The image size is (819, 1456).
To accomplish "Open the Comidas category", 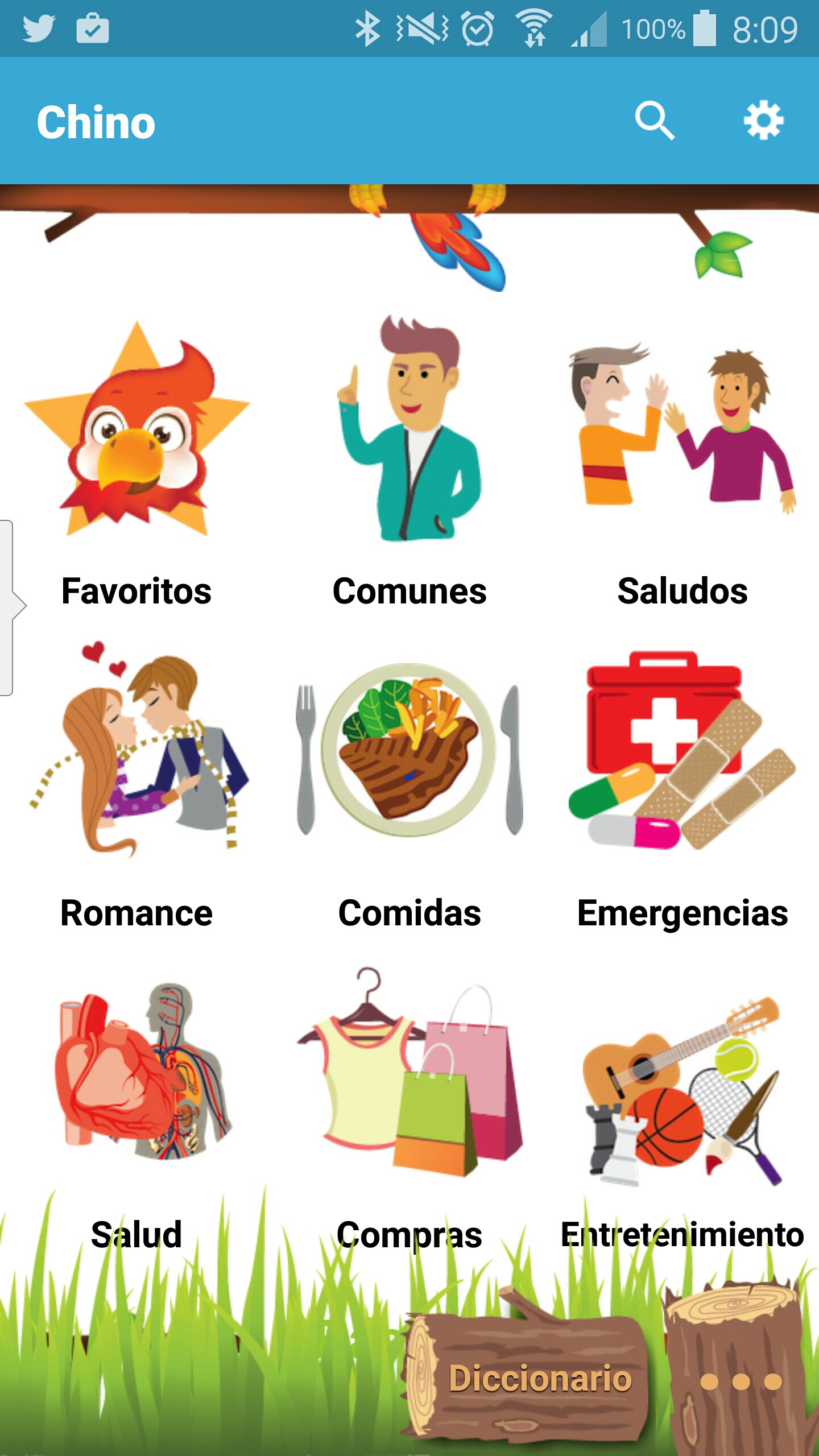I will [409, 785].
